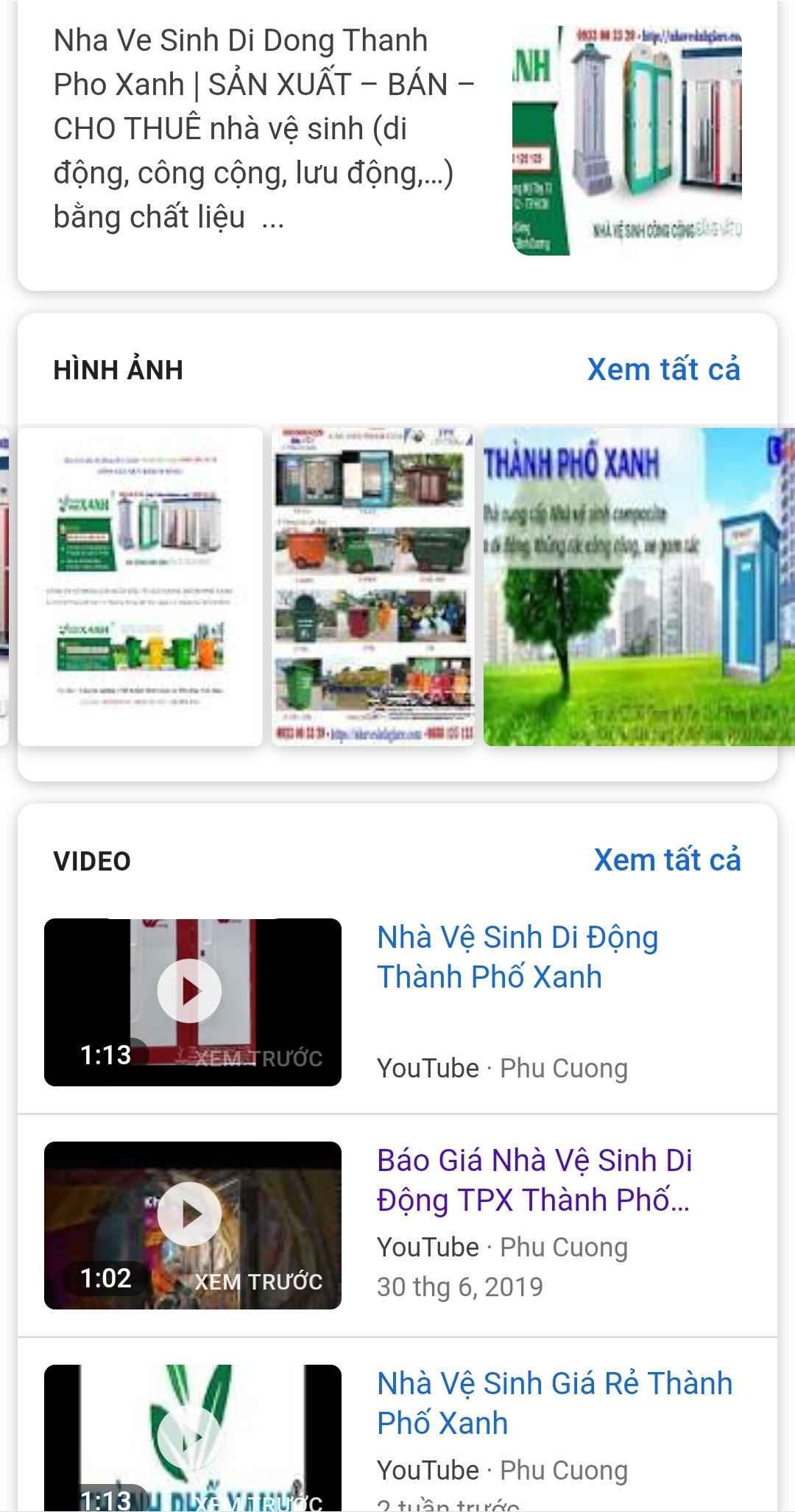Play the first 1:13 video thumbnail
795x1512 pixels.
click(x=191, y=1002)
